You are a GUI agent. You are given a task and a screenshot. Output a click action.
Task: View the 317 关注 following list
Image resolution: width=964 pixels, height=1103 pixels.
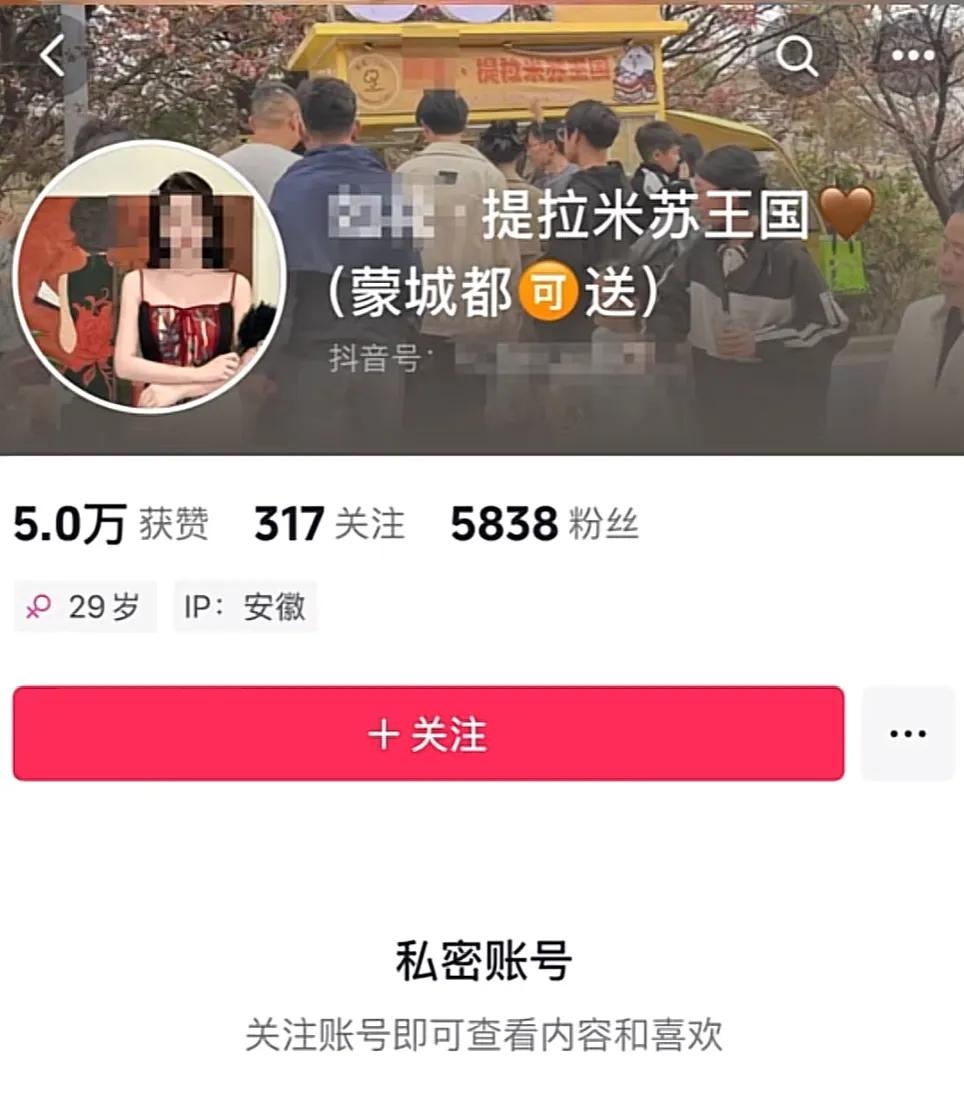[x=329, y=524]
